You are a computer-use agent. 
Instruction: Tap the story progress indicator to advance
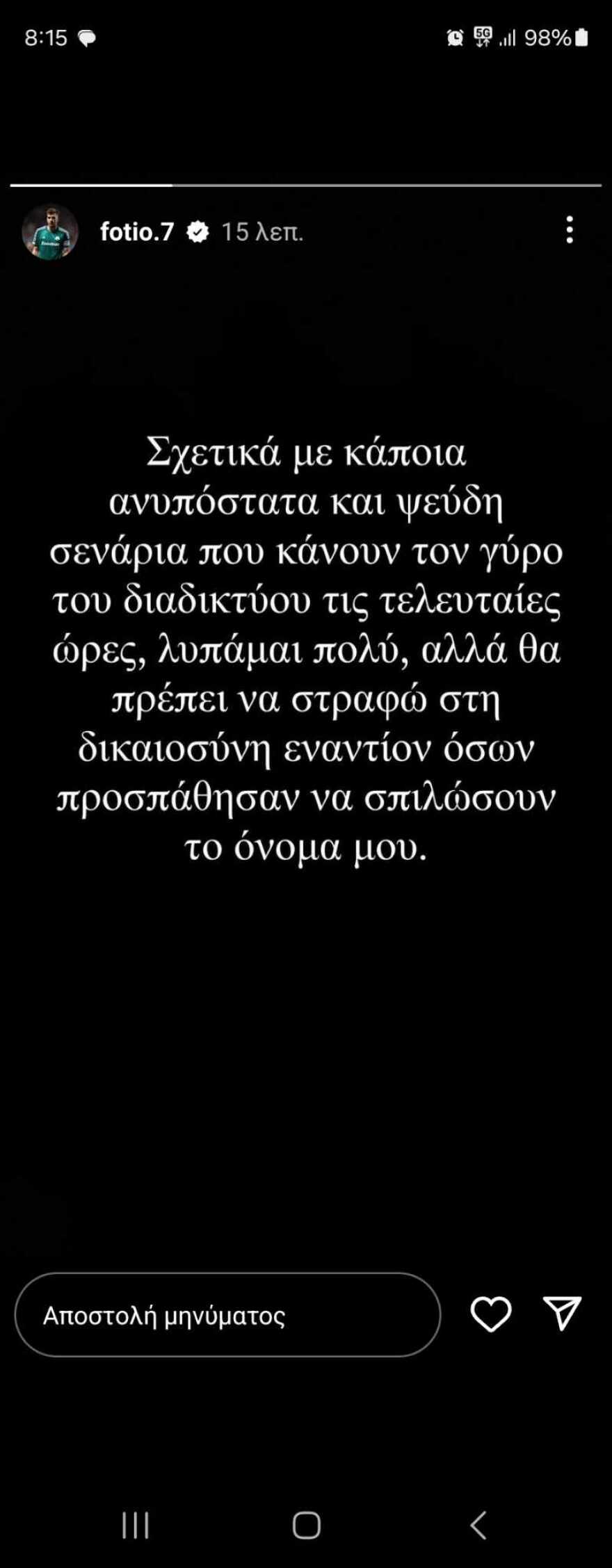[306, 183]
